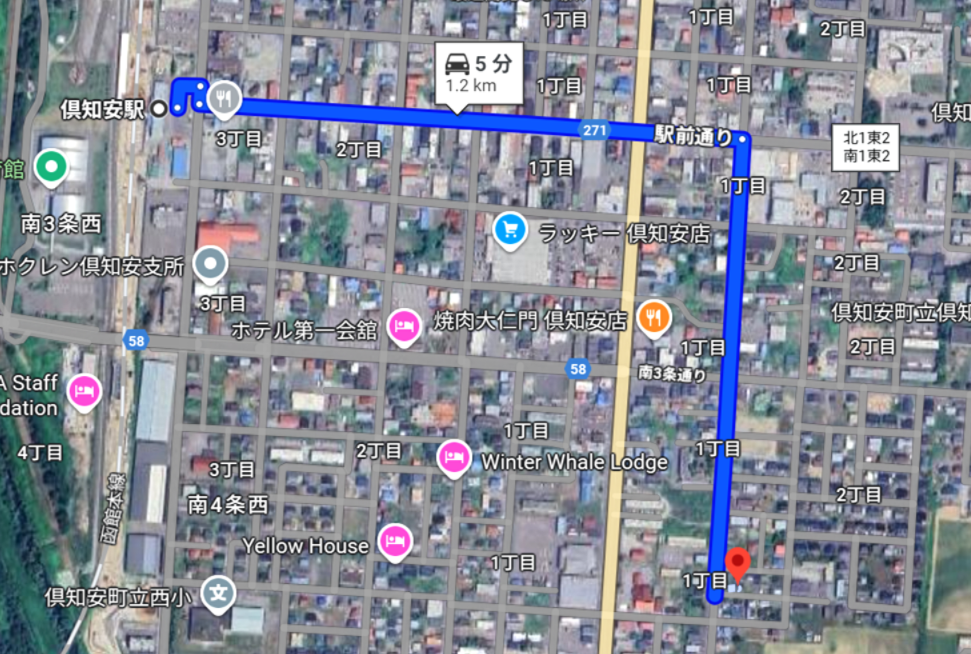Image resolution: width=971 pixels, height=654 pixels.
Task: Open the ラッキー 倶知安店 shopping pin
Action: point(510,232)
